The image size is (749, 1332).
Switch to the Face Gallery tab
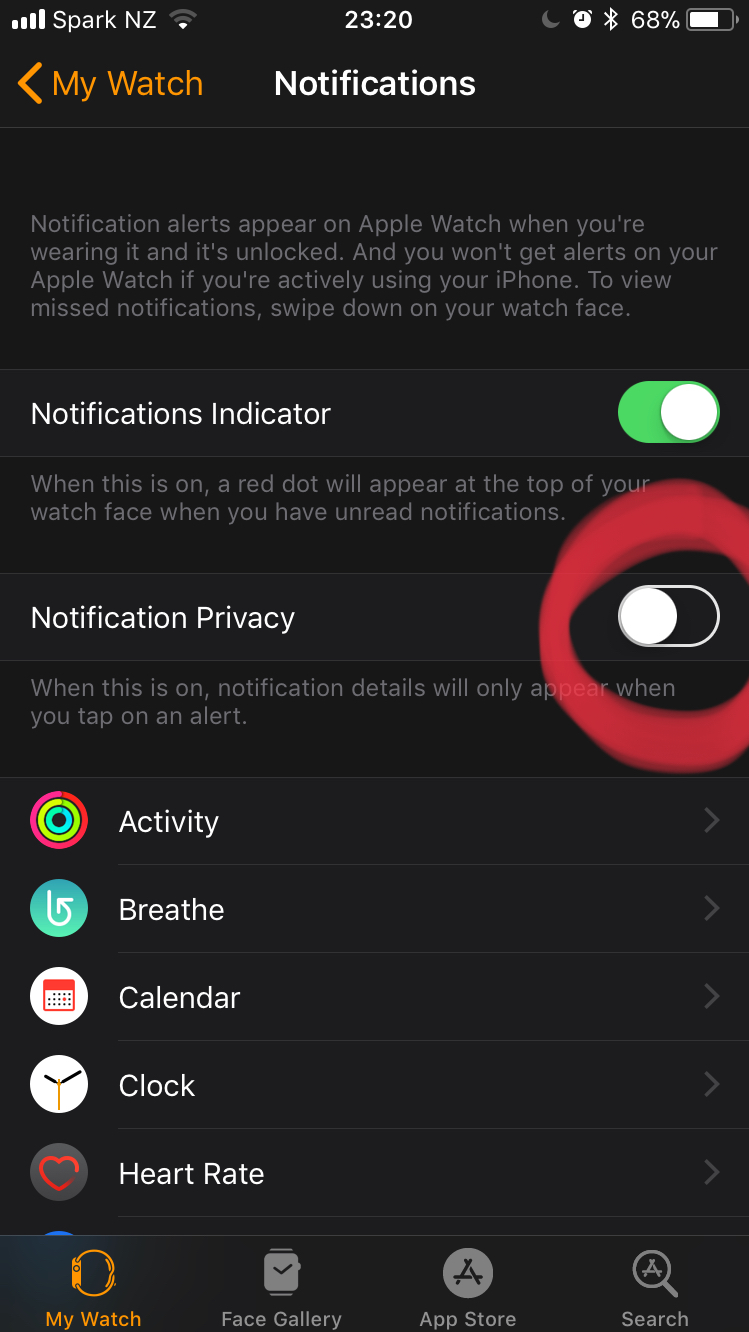coord(281,1288)
